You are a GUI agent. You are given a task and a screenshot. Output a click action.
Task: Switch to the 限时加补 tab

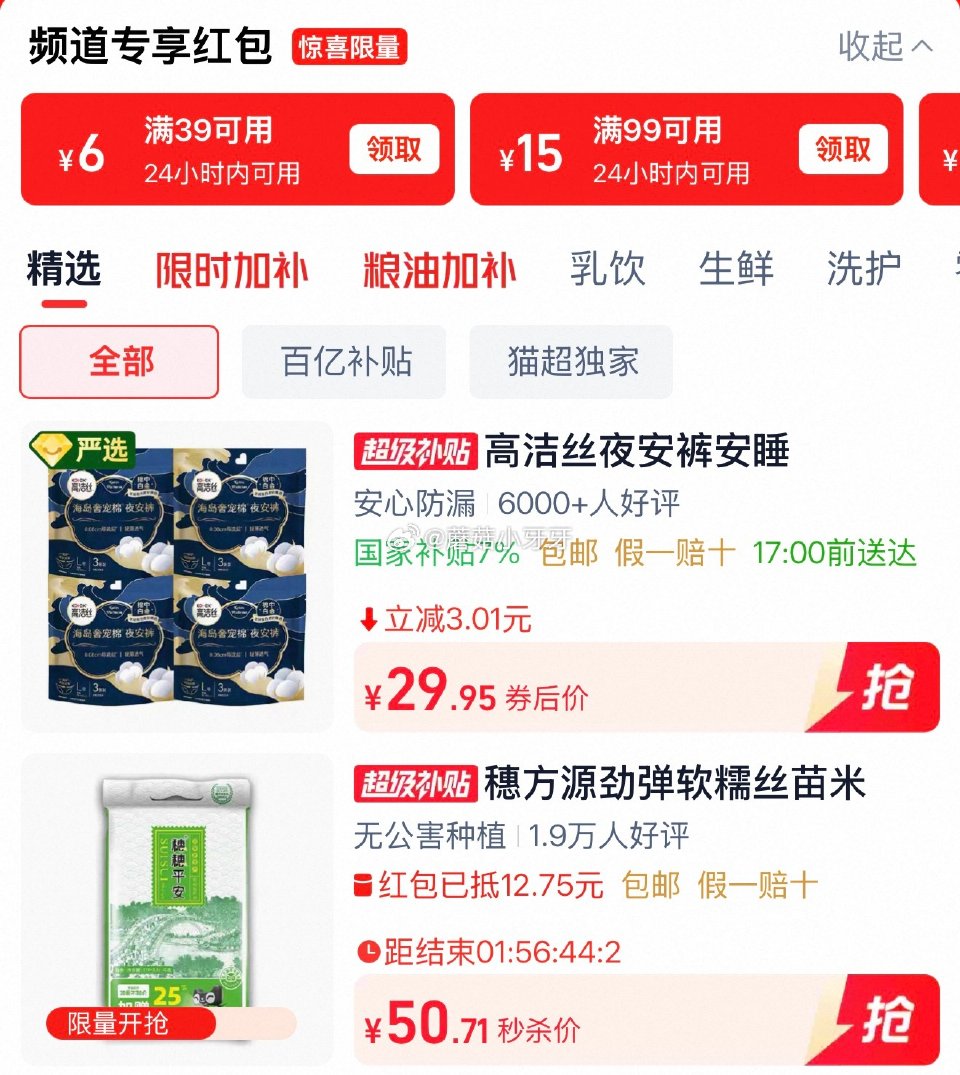(231, 270)
